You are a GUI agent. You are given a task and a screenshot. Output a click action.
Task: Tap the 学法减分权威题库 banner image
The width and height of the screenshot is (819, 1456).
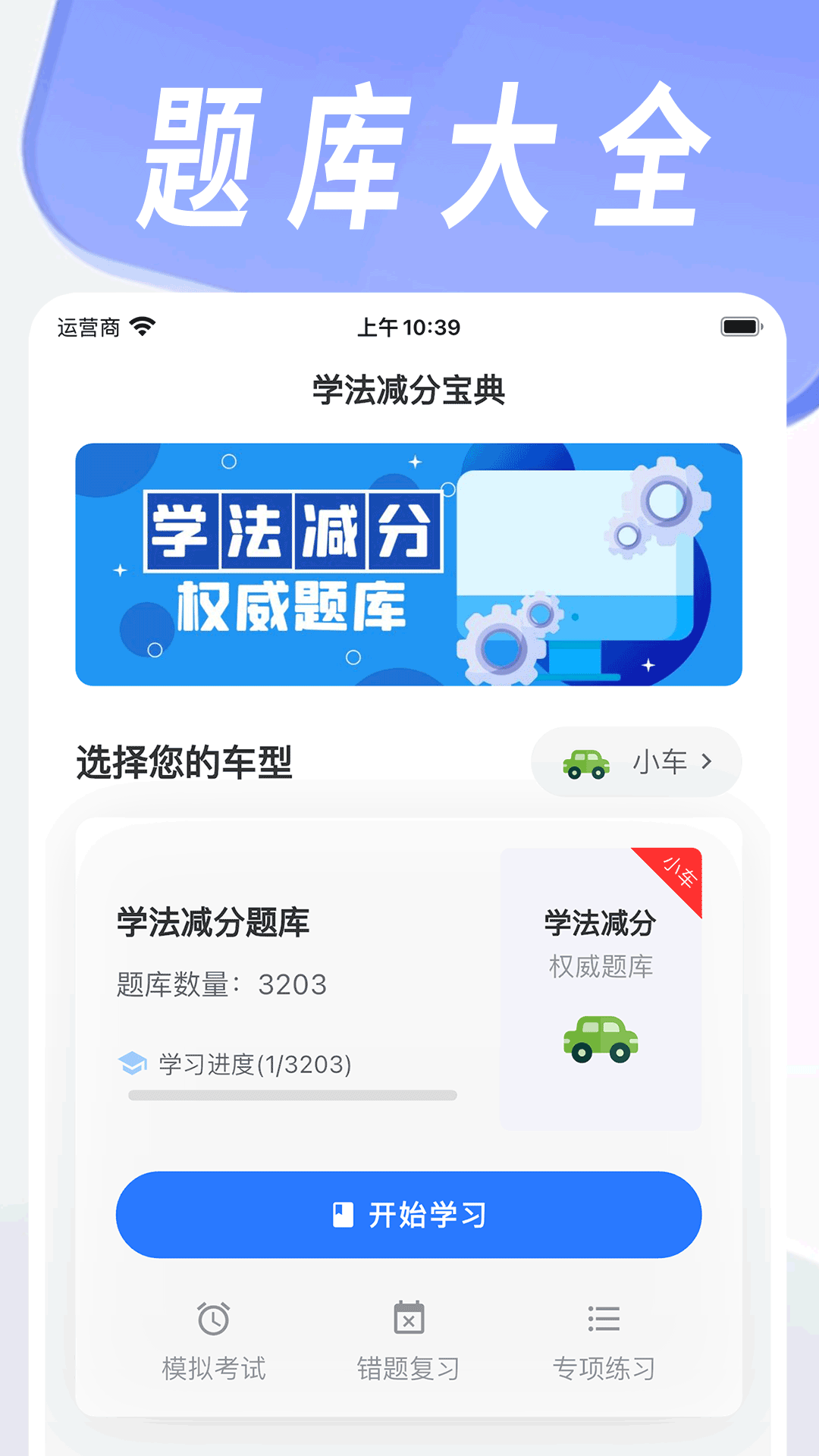pos(408,565)
